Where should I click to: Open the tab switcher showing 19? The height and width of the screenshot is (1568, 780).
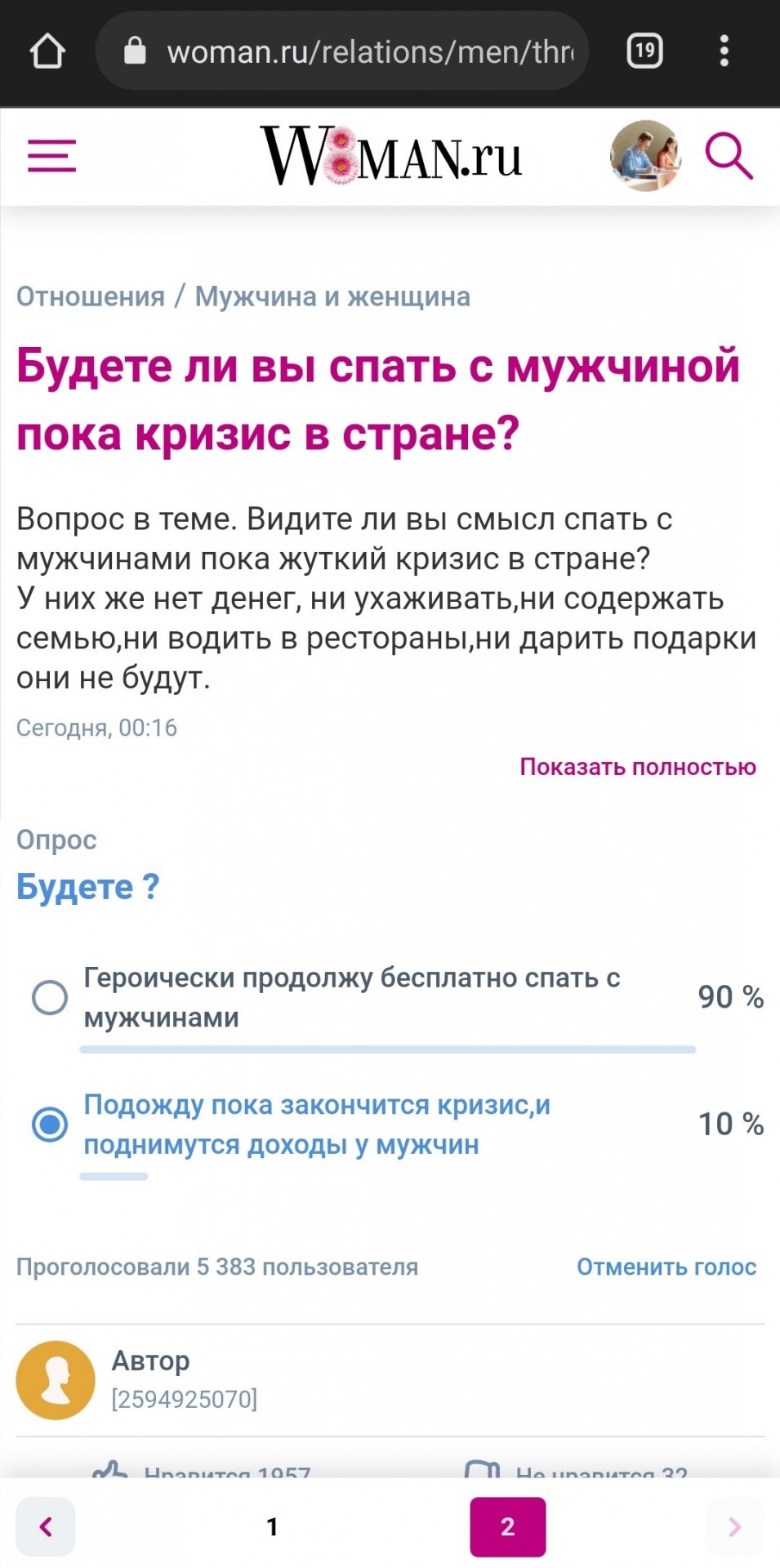pyautogui.click(x=644, y=51)
